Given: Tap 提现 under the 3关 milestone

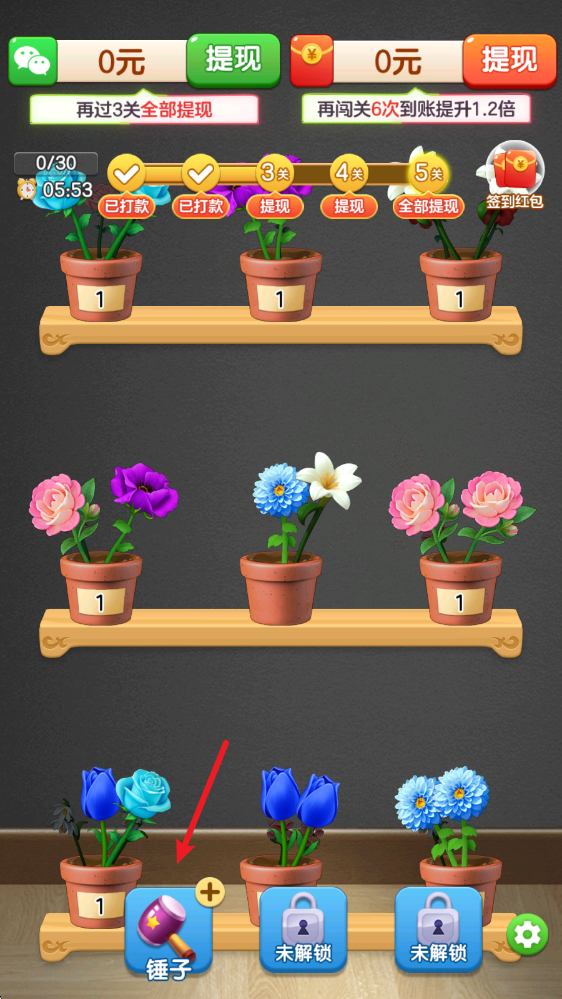Looking at the screenshot, I should tap(273, 206).
